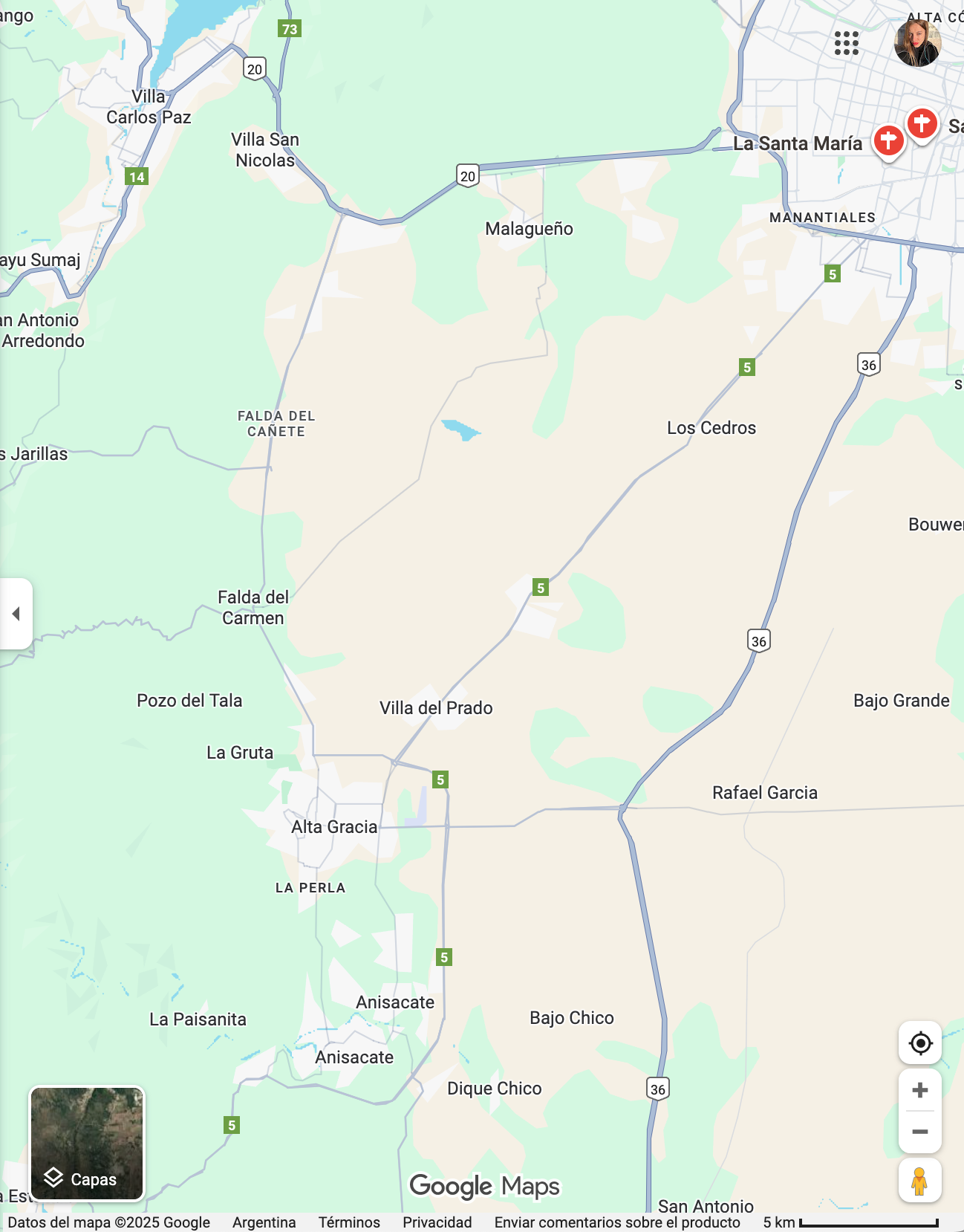Select the Alta Gracia place label

334,827
